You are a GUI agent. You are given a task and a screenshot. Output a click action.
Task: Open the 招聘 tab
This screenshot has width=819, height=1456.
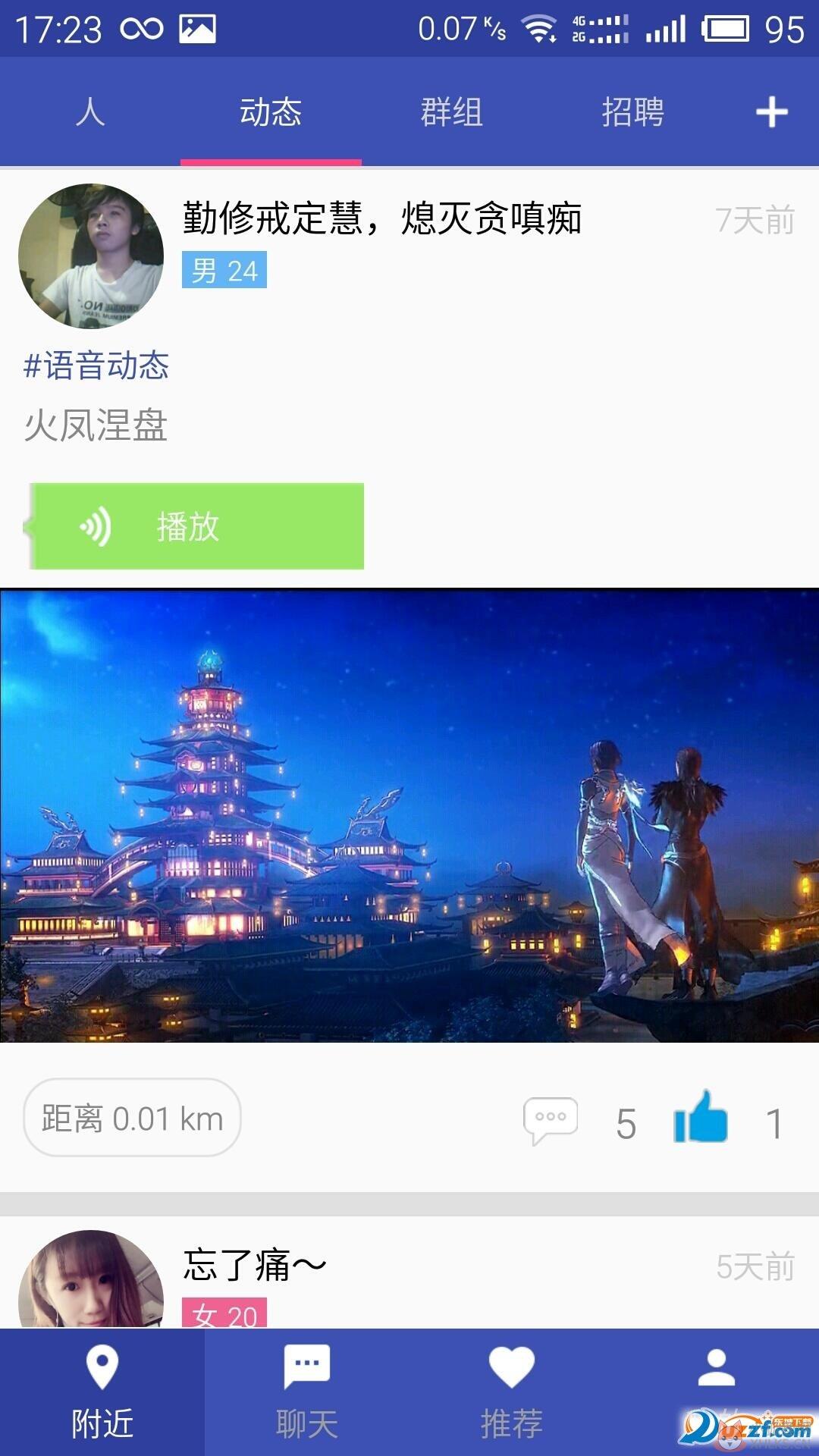(633, 112)
